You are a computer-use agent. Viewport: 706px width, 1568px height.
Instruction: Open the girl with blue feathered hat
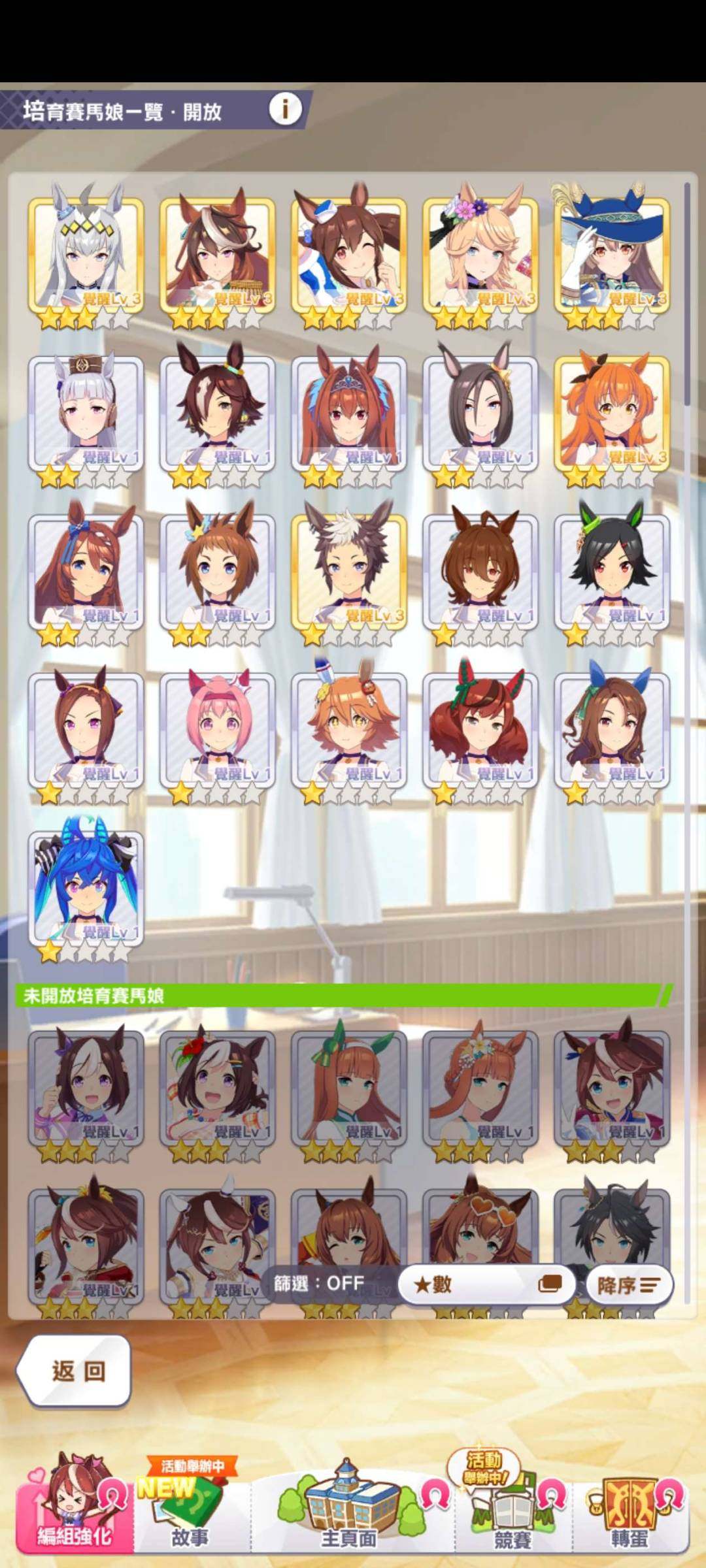click(x=612, y=256)
